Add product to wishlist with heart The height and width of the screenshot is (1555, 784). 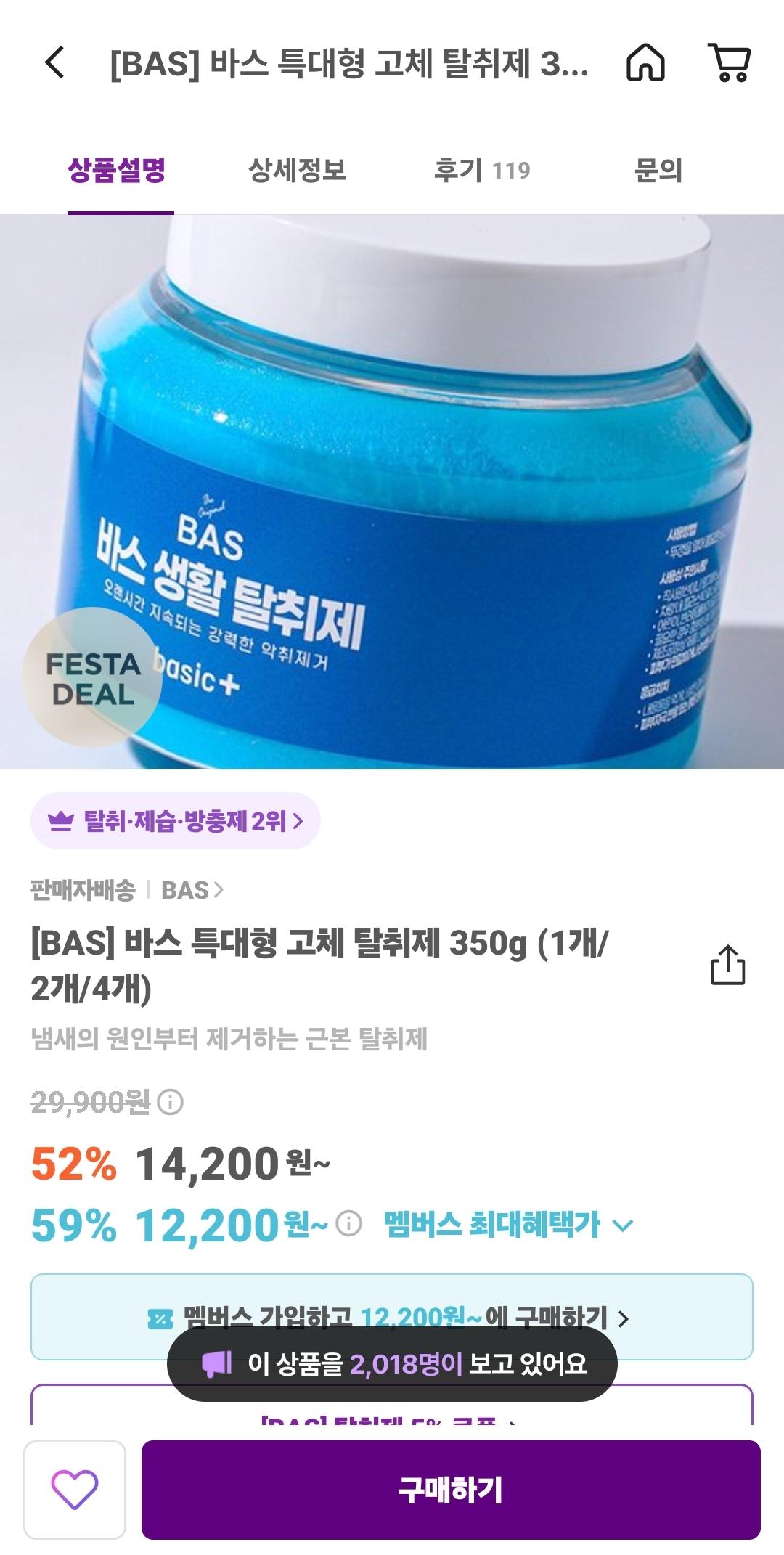pos(75,1490)
